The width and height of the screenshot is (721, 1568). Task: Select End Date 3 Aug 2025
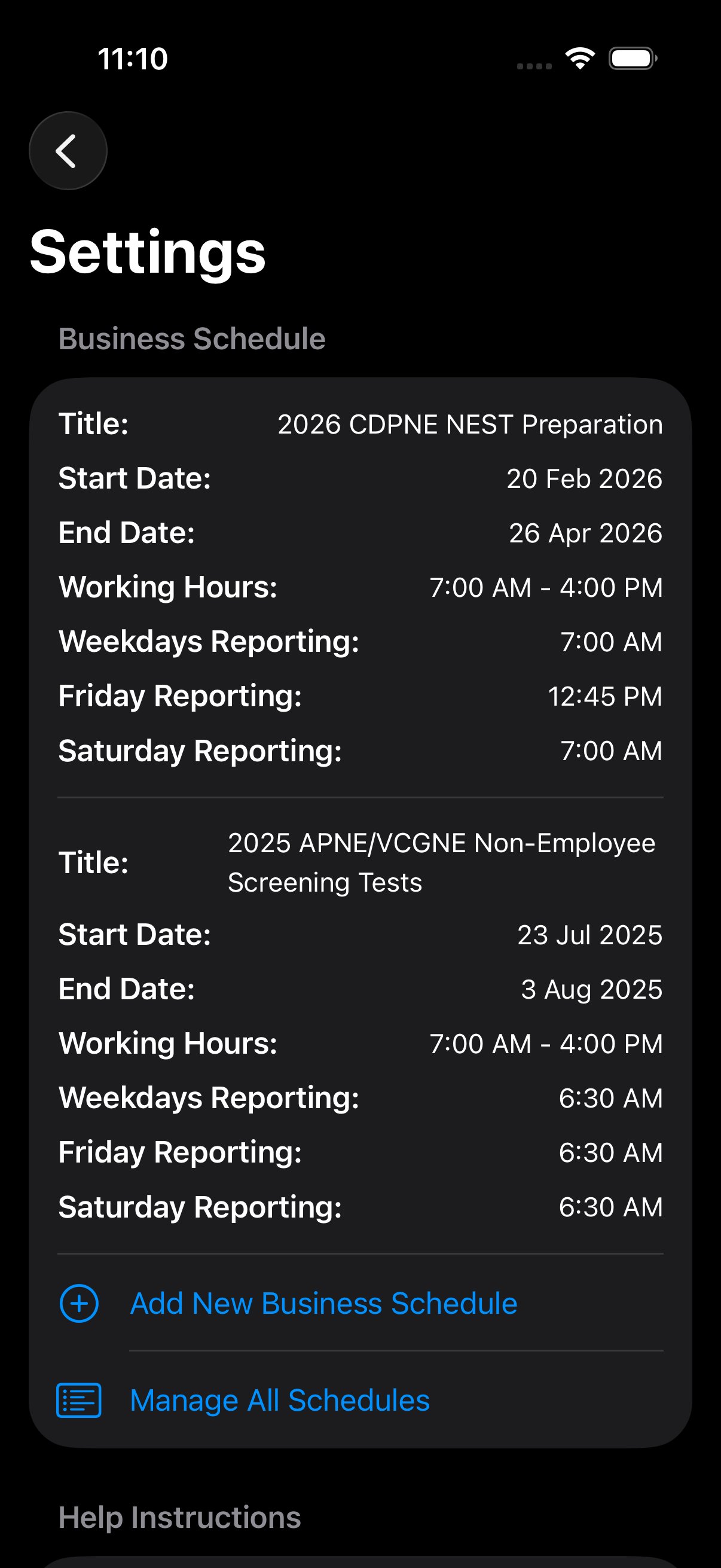(591, 989)
